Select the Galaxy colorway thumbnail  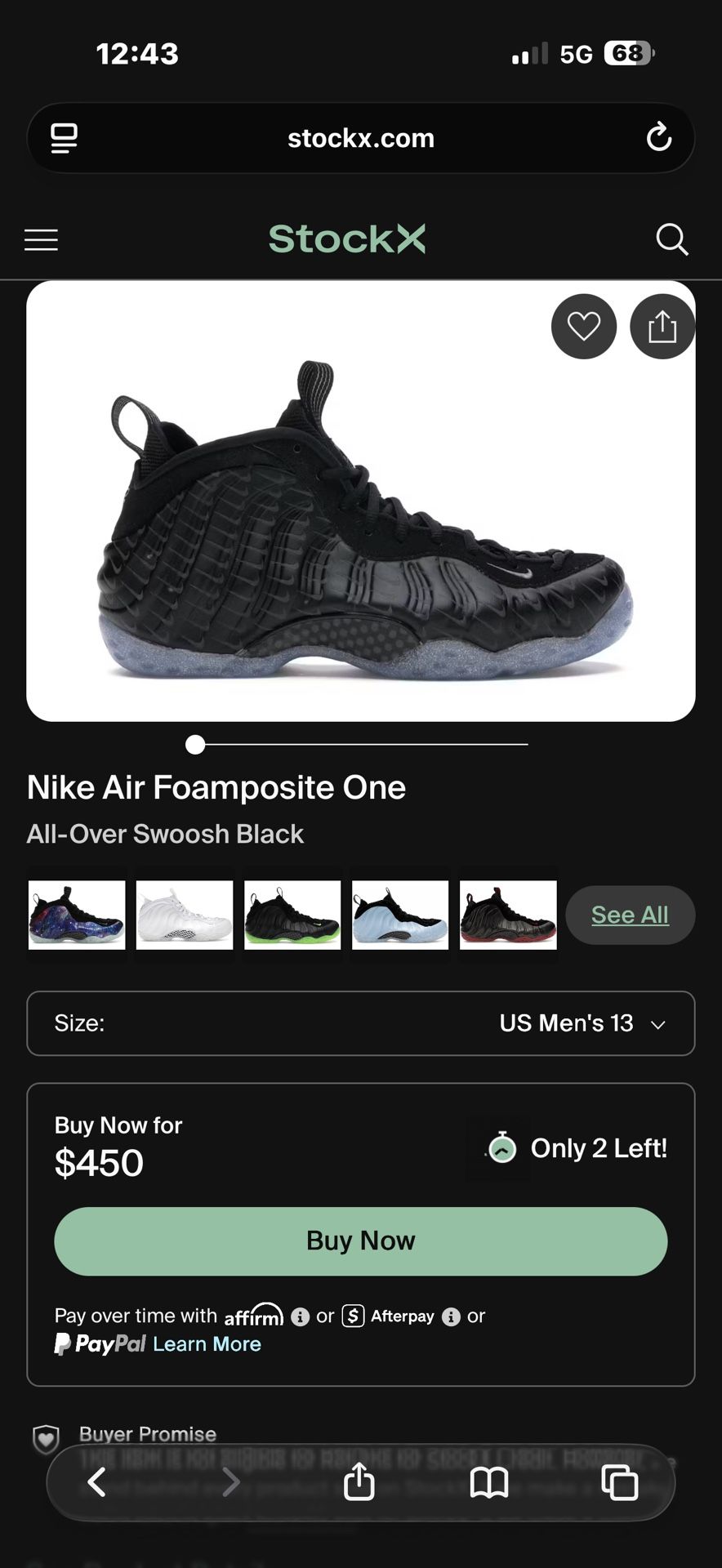pyautogui.click(x=76, y=915)
